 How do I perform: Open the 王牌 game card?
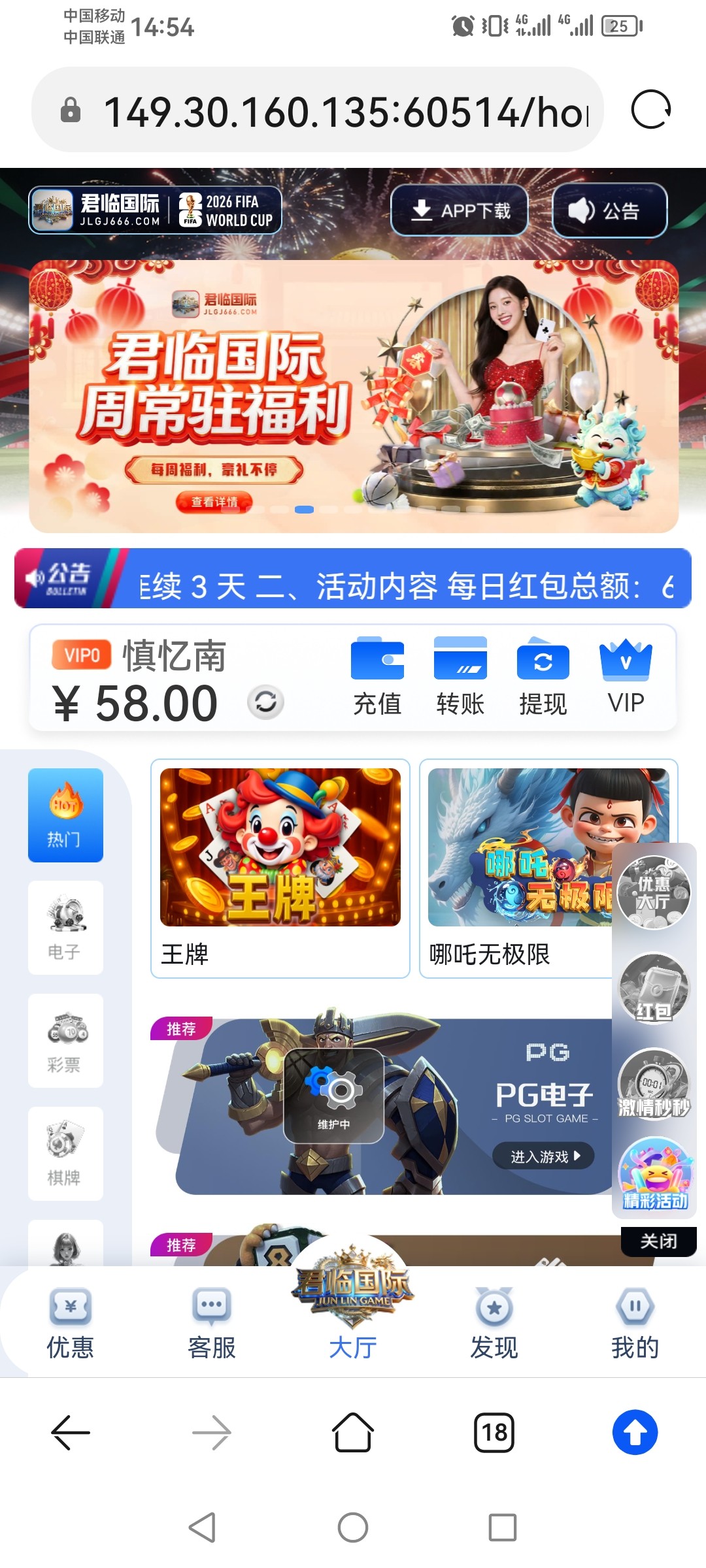click(x=280, y=868)
